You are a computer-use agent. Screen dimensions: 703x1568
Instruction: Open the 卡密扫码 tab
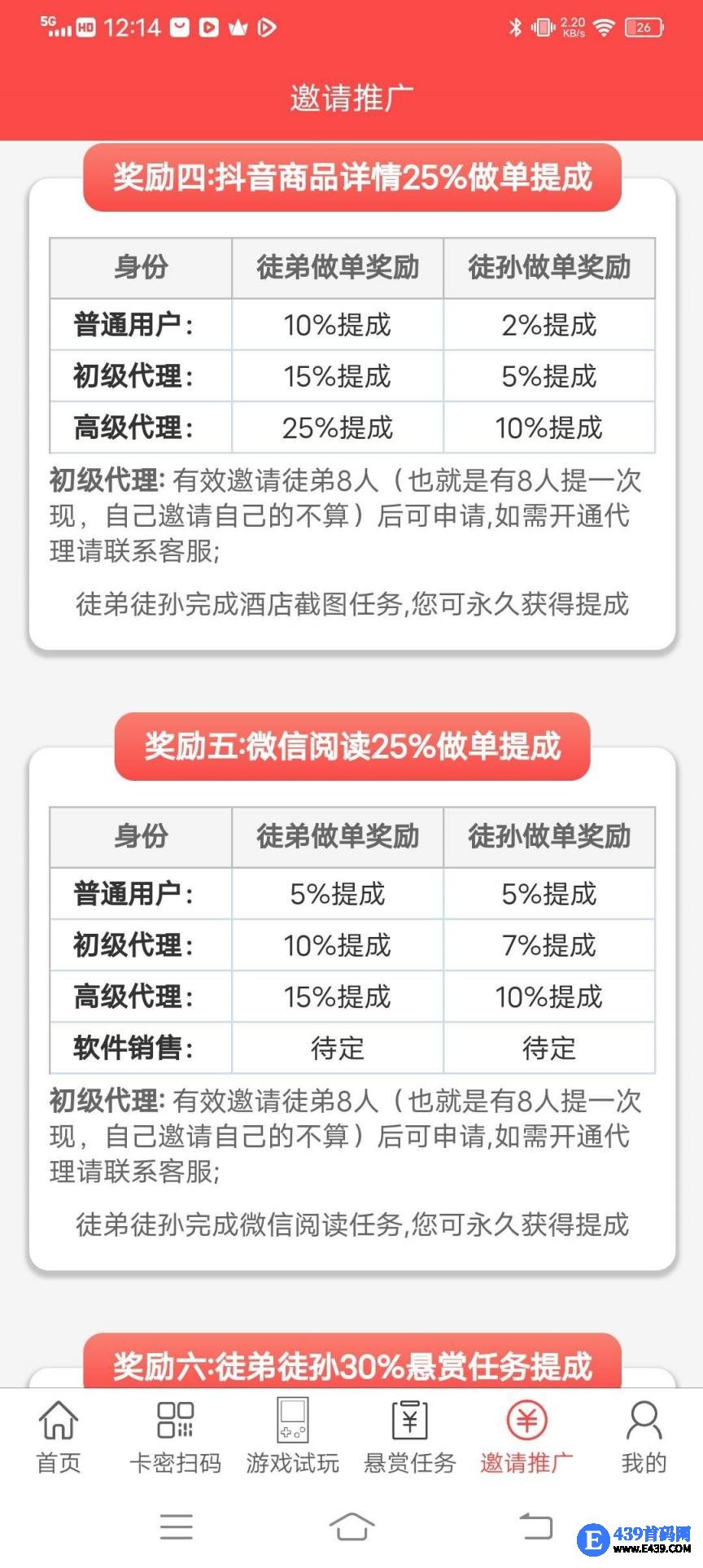click(175, 1438)
